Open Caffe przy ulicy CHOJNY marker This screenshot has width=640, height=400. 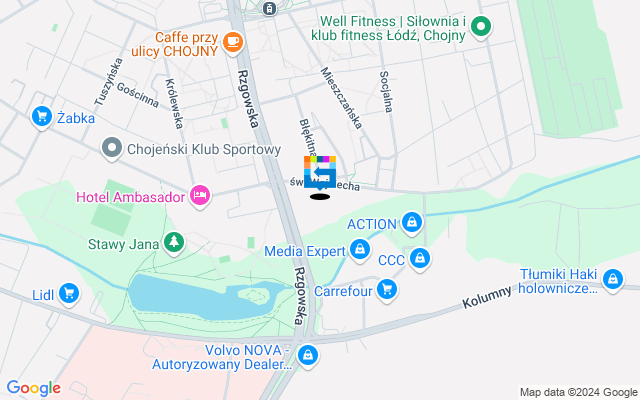coord(232,41)
